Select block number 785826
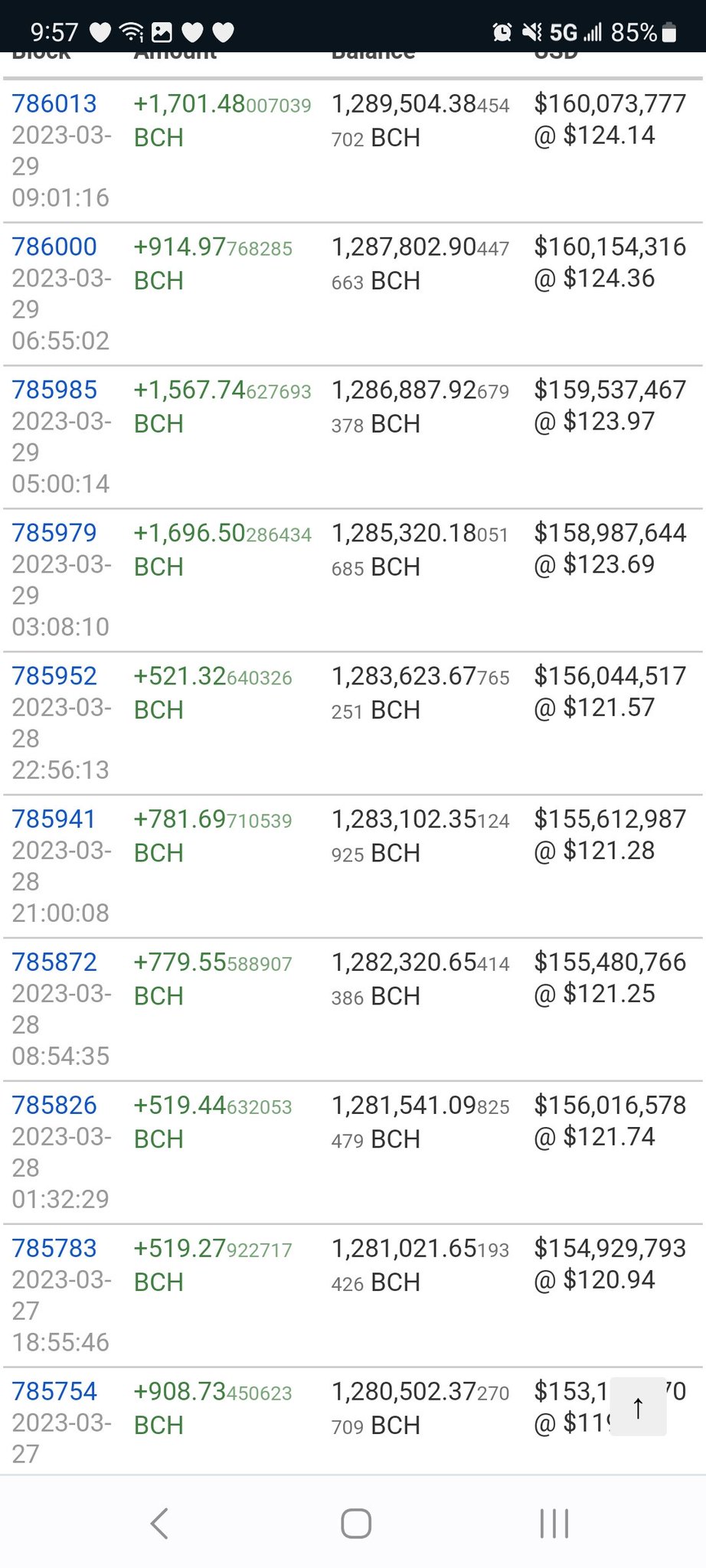706x1568 pixels. pyautogui.click(x=54, y=1106)
